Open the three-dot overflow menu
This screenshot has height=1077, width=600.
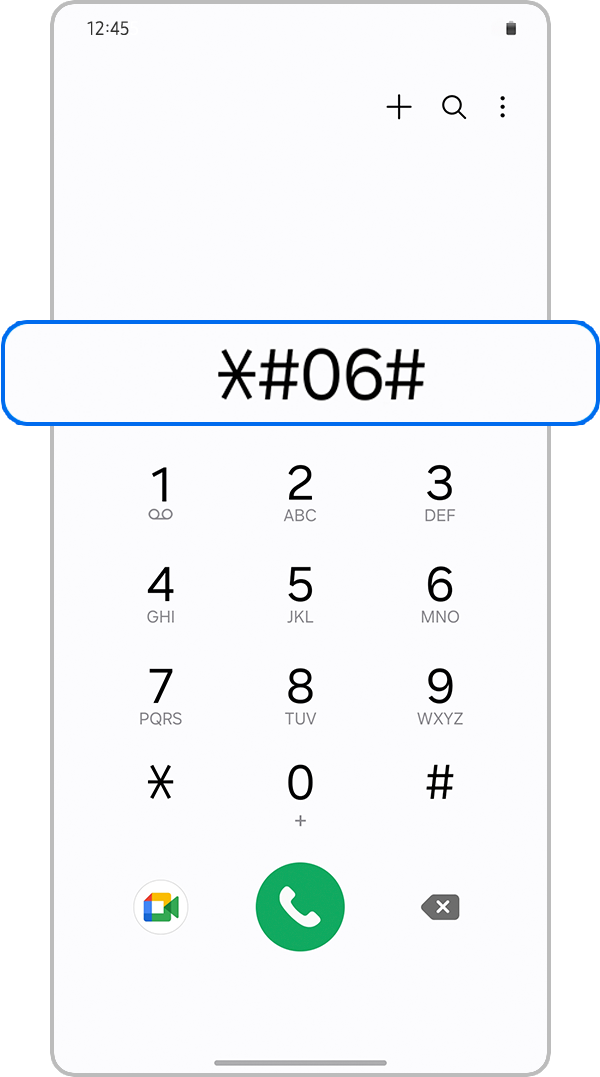pos(502,108)
